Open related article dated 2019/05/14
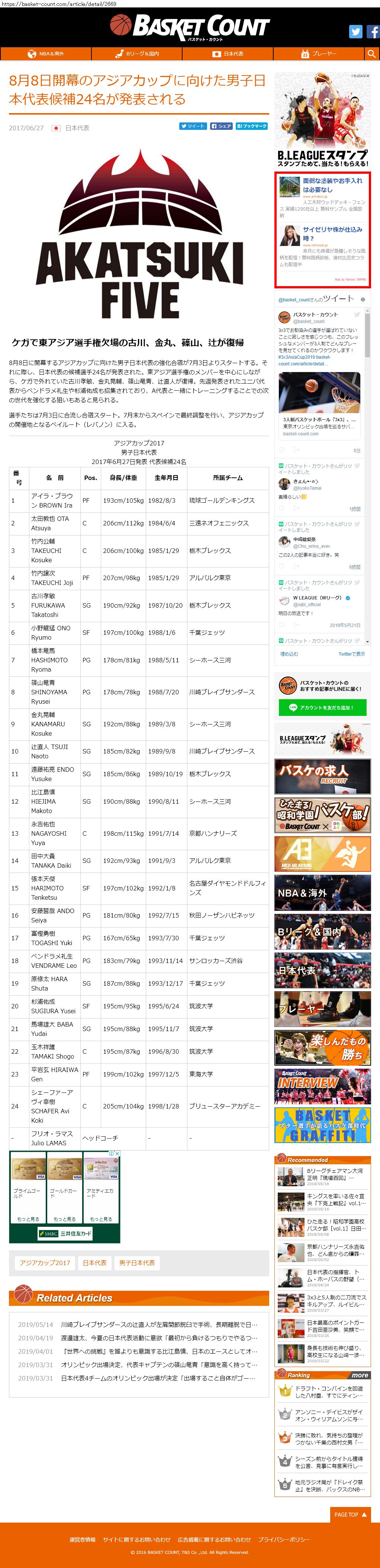Screen dimensions: 380x1568 tap(159, 1324)
